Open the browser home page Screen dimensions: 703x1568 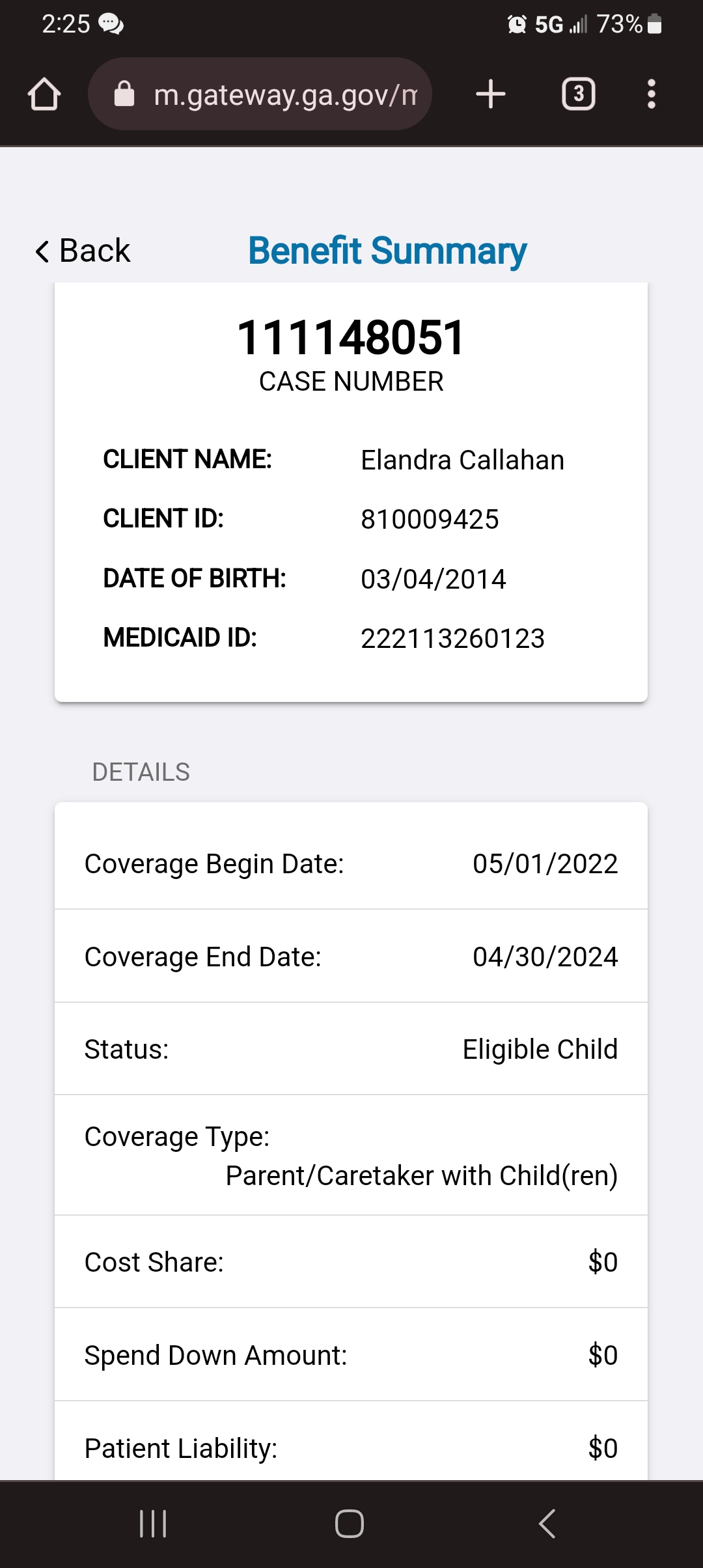(x=44, y=94)
